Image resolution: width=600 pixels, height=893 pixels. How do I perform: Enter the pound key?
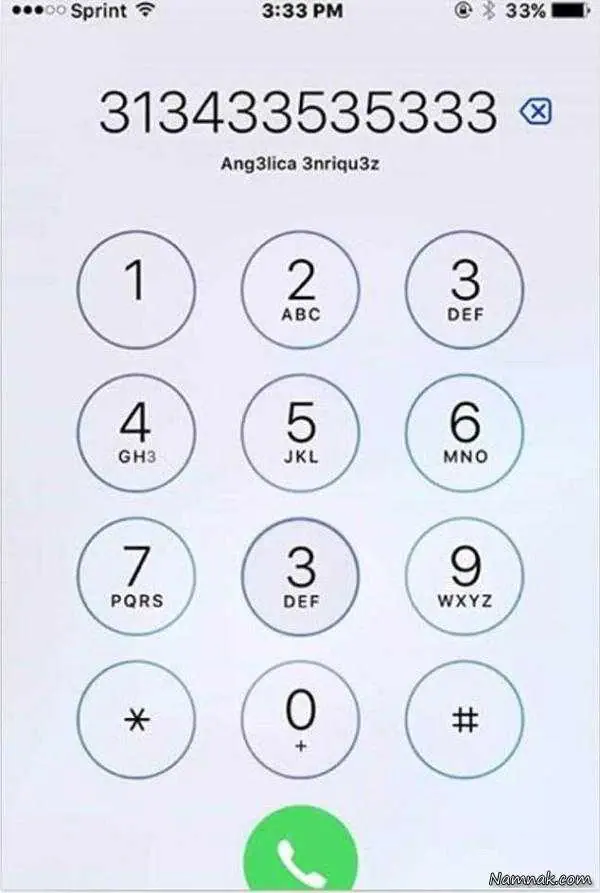[465, 719]
